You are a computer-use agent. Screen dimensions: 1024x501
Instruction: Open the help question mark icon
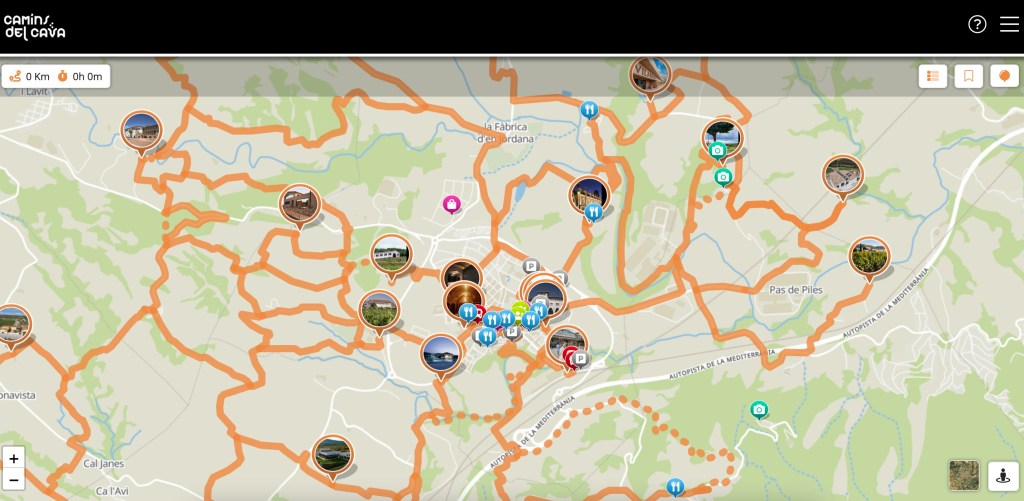(x=977, y=24)
